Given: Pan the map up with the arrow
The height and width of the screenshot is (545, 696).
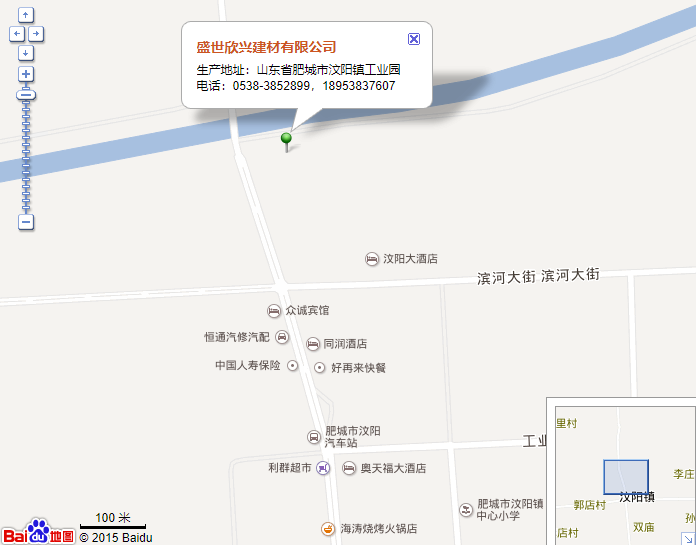Looking at the screenshot, I should tap(26, 15).
